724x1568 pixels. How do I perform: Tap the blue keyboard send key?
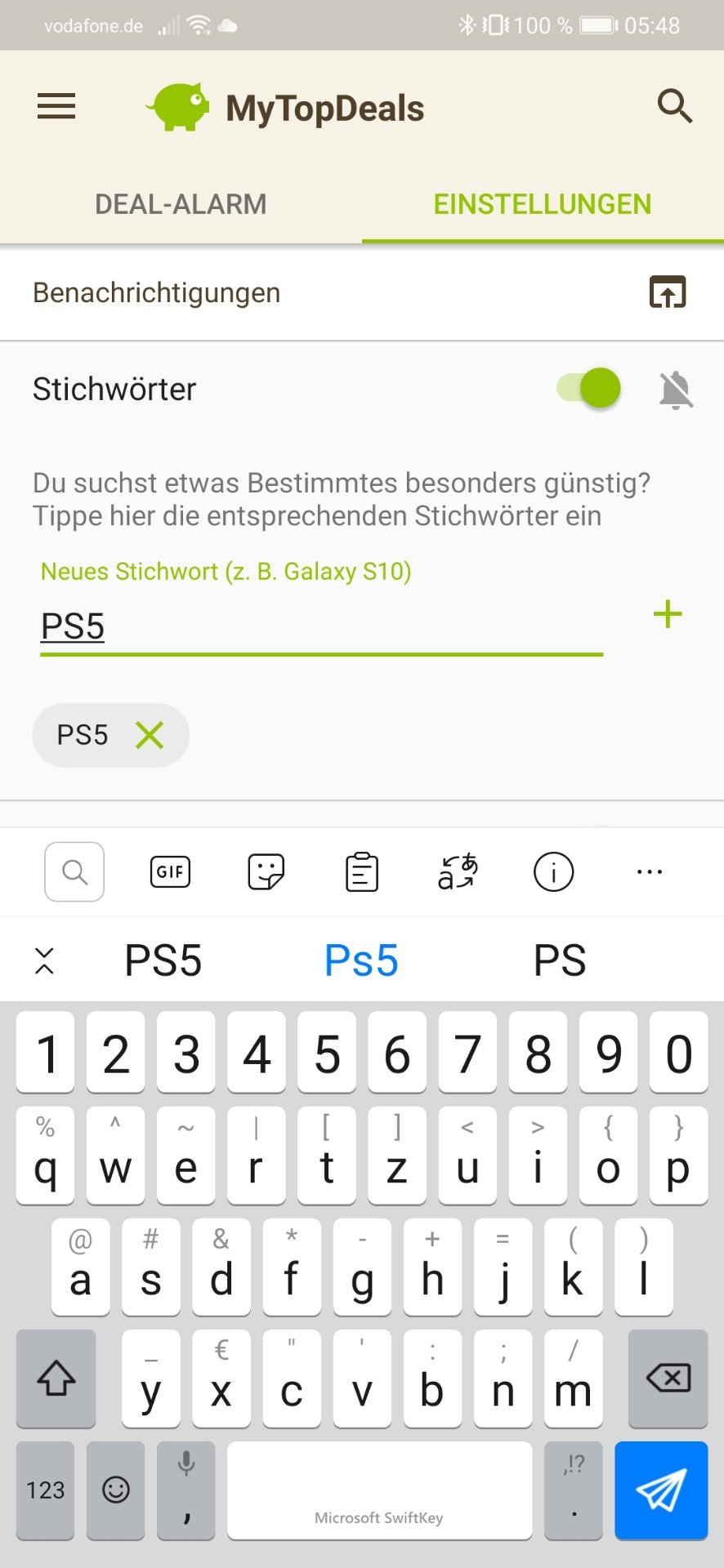[660, 1490]
